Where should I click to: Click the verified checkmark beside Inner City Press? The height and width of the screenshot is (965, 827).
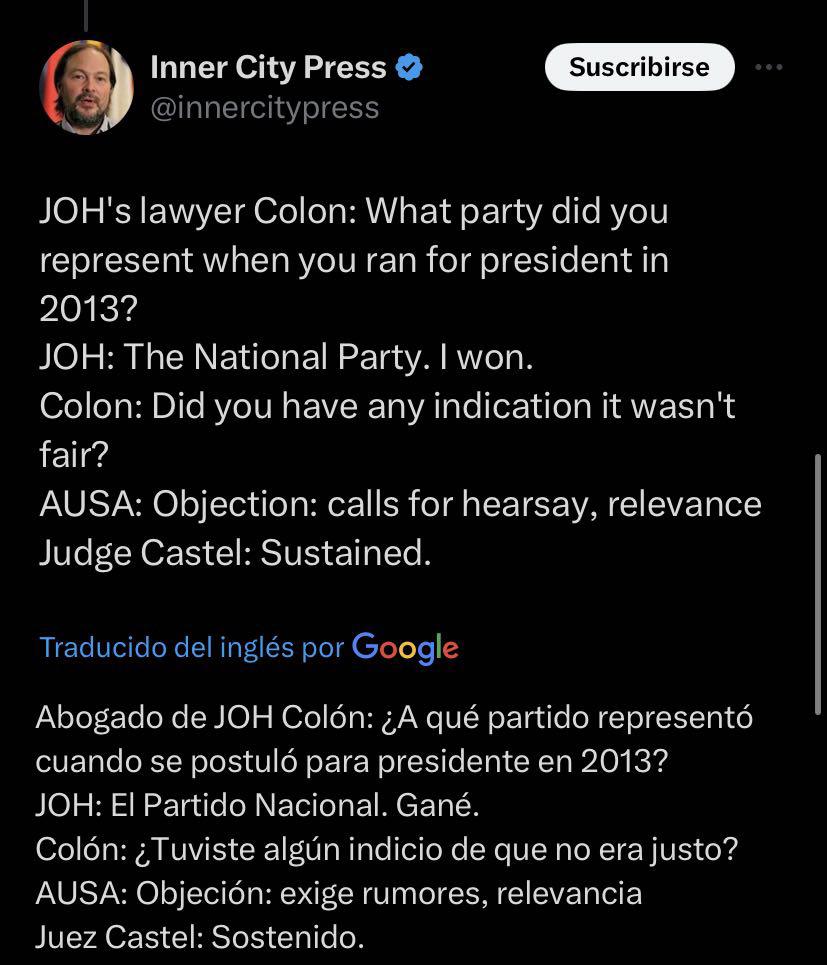tap(409, 67)
